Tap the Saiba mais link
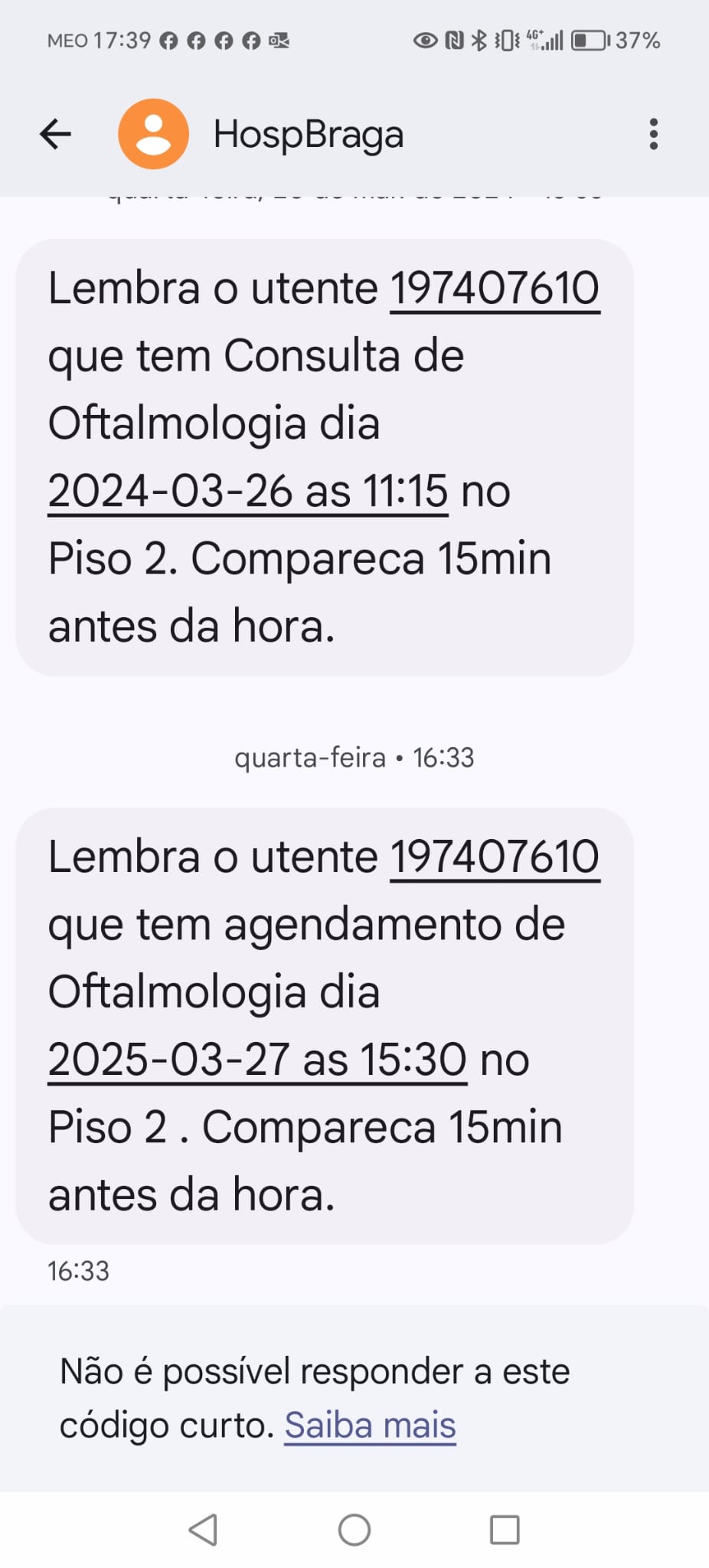Viewport: 709px width, 1568px height. click(370, 1425)
